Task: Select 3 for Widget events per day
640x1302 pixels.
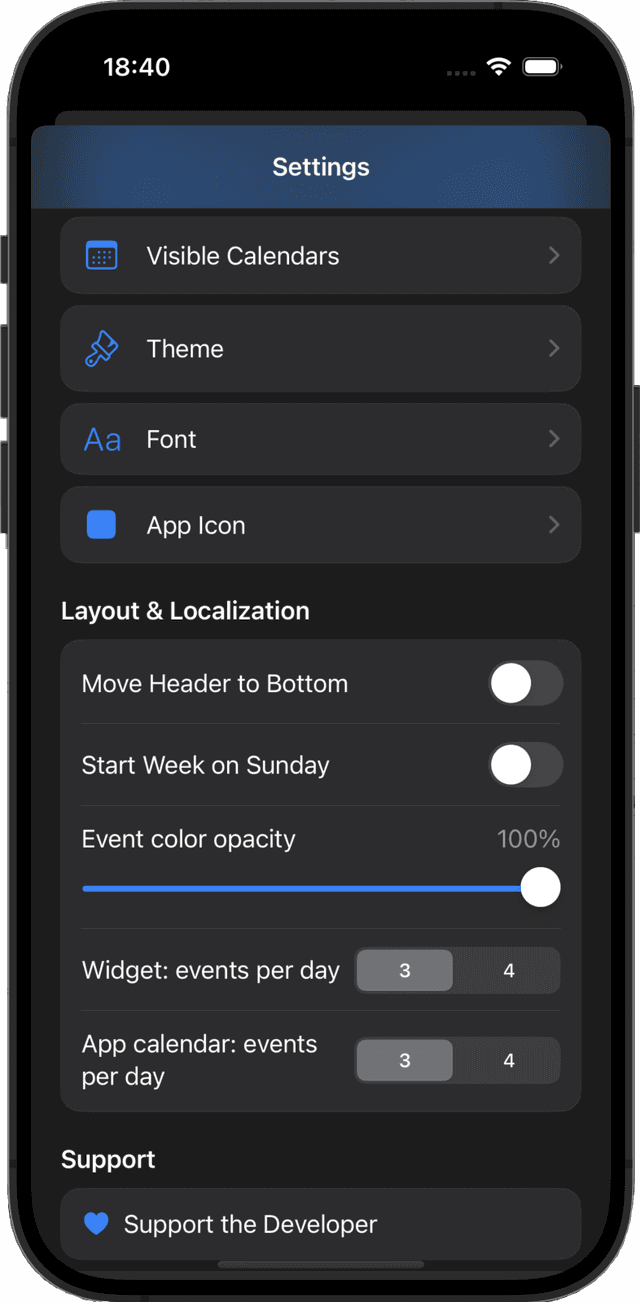Action: pos(405,971)
